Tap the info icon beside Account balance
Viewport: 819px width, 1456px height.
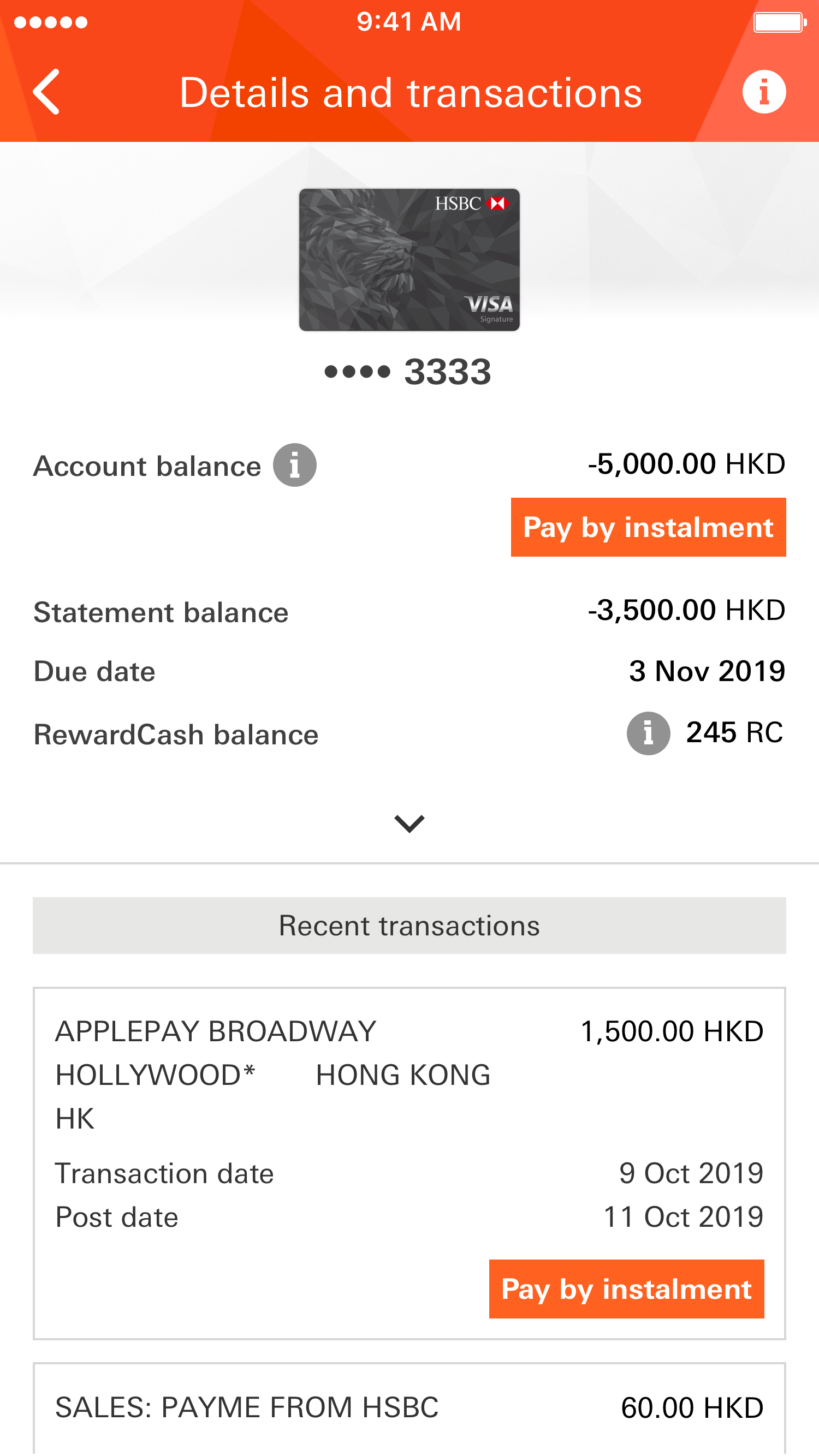pyautogui.click(x=295, y=465)
